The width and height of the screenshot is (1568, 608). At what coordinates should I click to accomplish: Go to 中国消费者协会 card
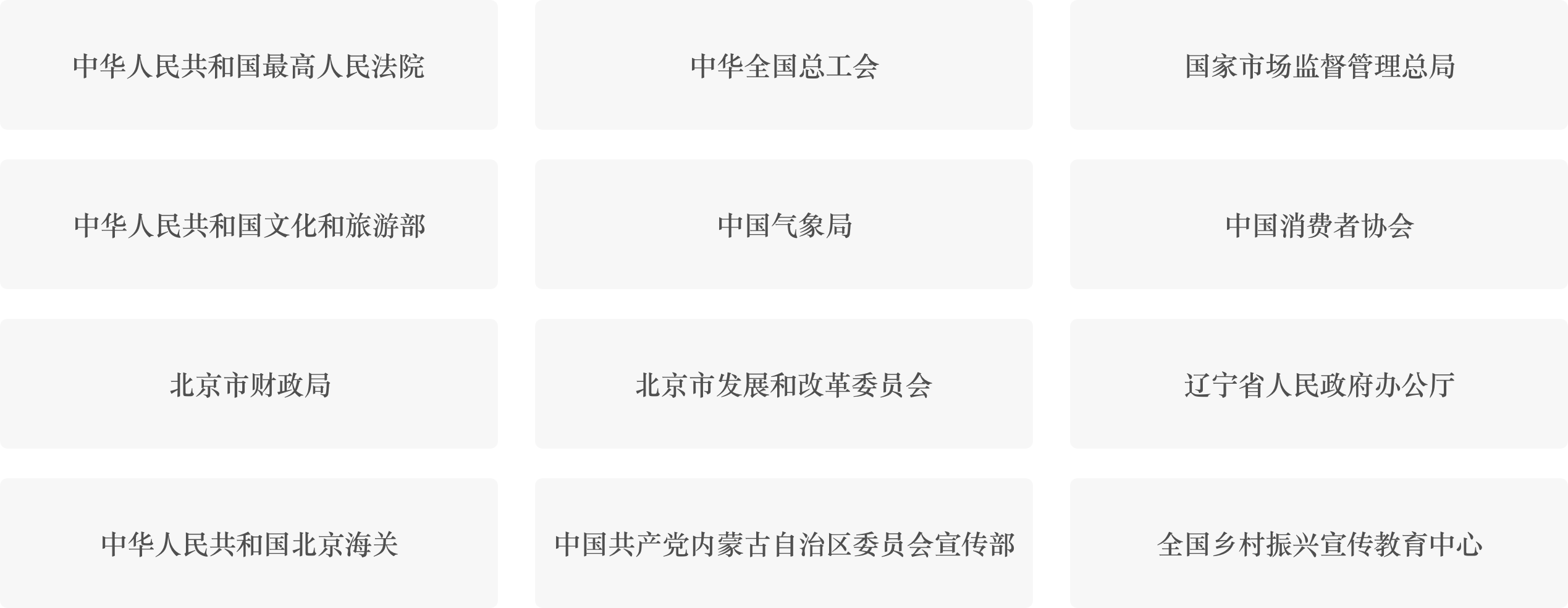[1318, 225]
